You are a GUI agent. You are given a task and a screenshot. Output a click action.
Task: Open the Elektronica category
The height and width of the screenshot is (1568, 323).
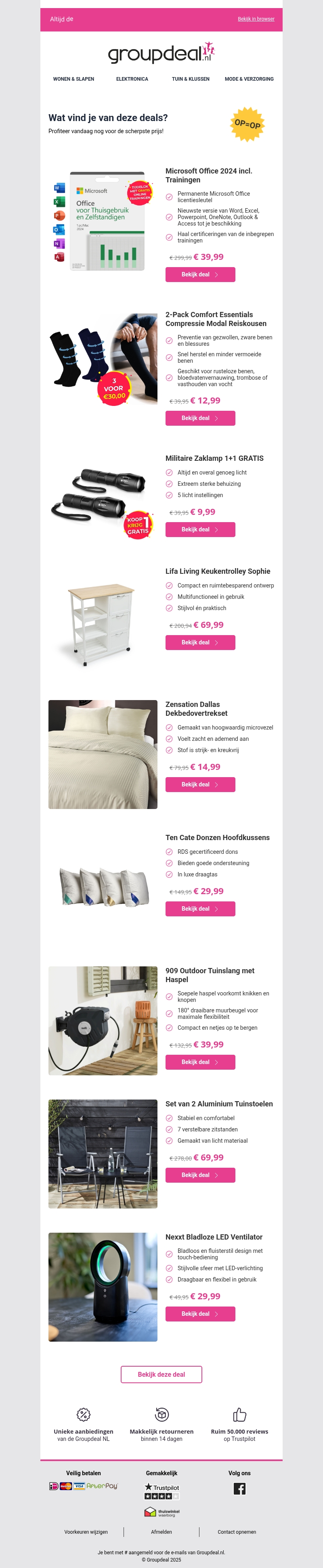[x=132, y=79]
